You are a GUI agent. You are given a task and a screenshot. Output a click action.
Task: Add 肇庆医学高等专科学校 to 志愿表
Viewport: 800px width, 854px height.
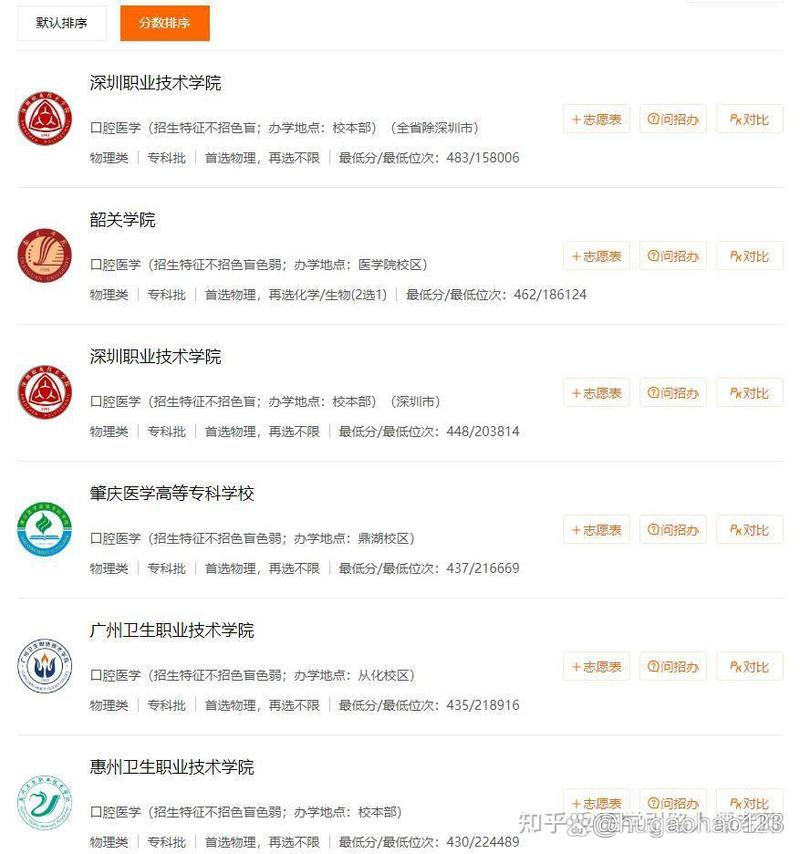pos(596,530)
